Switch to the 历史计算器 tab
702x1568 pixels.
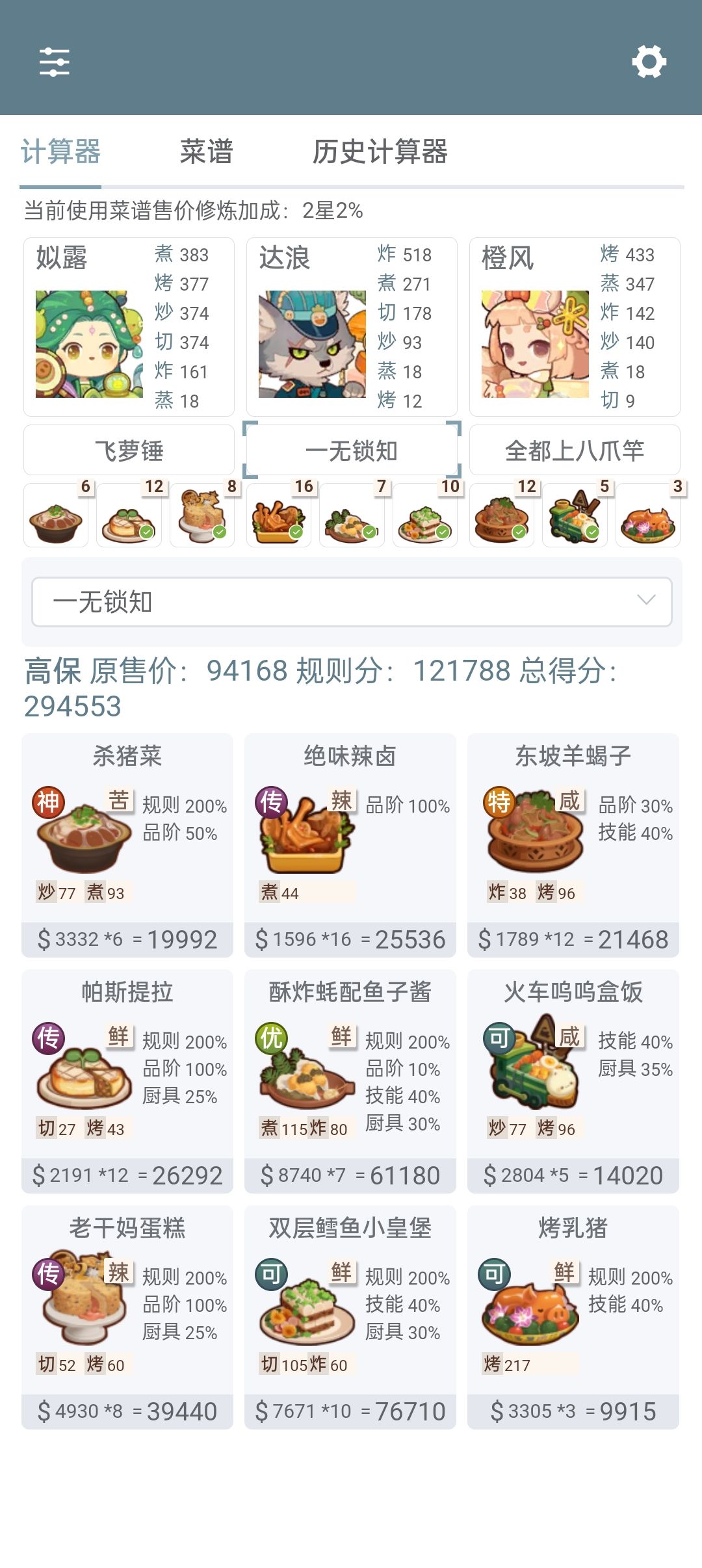click(380, 152)
